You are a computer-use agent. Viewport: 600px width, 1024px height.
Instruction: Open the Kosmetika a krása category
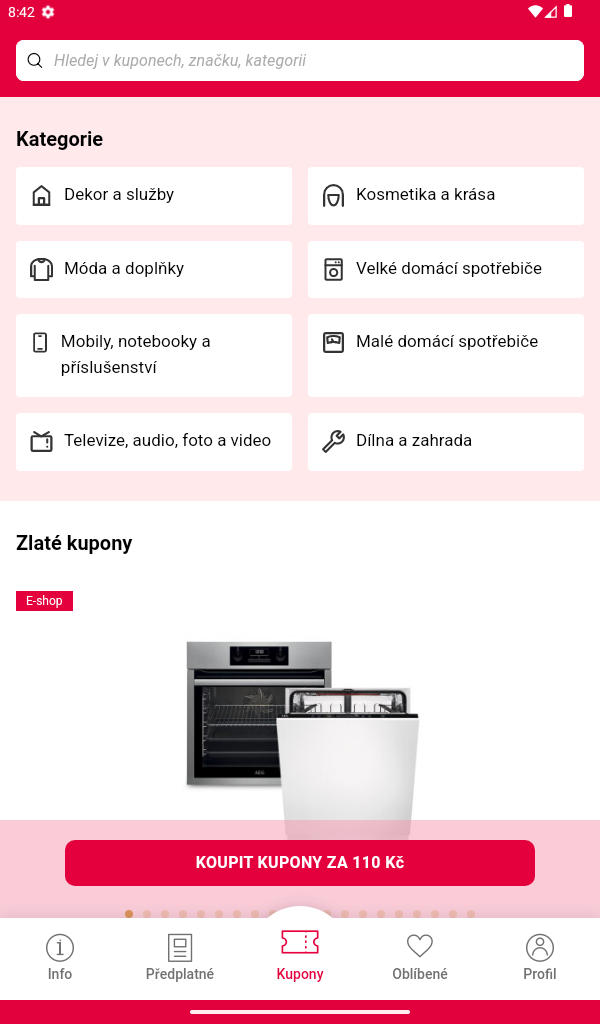(x=445, y=195)
